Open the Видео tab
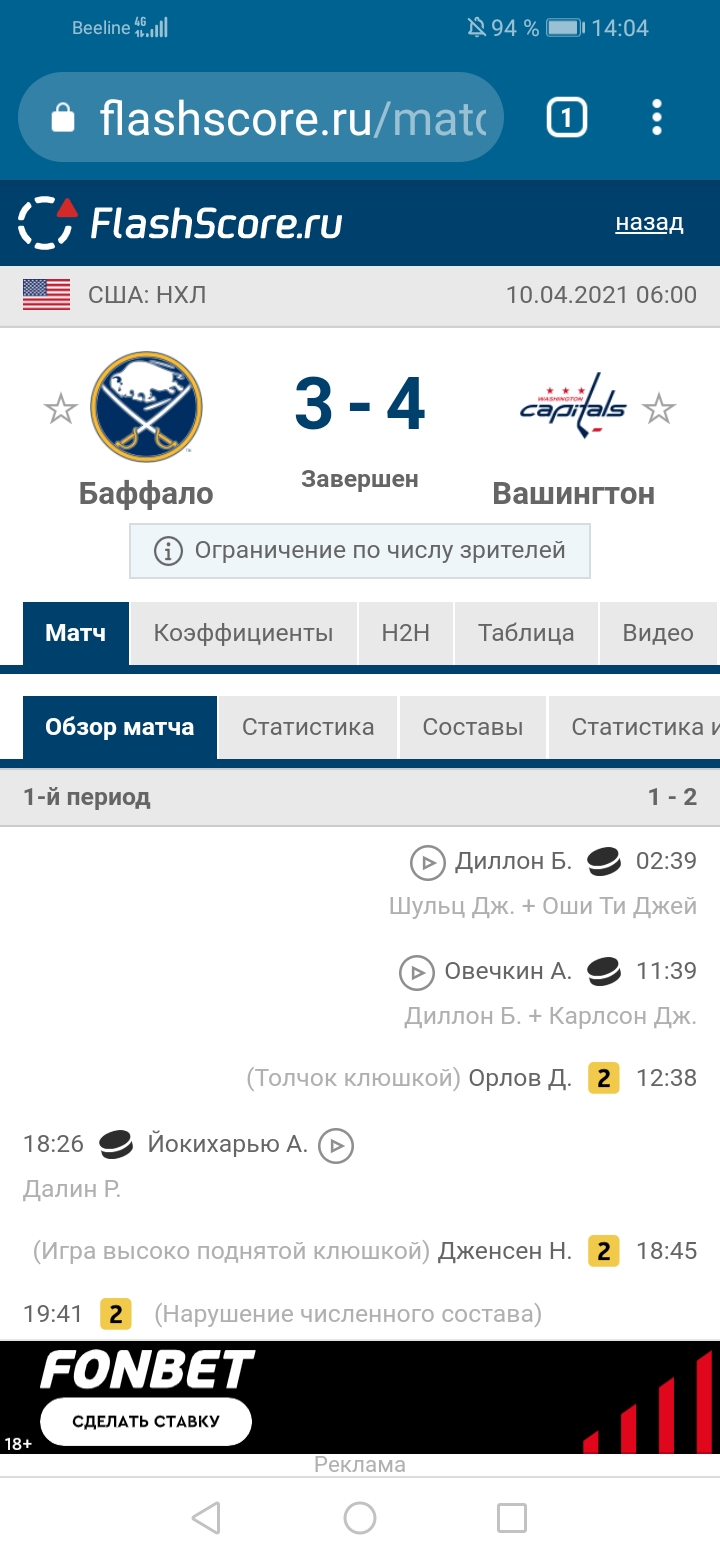Viewport: 720px width, 1560px height. [x=657, y=633]
